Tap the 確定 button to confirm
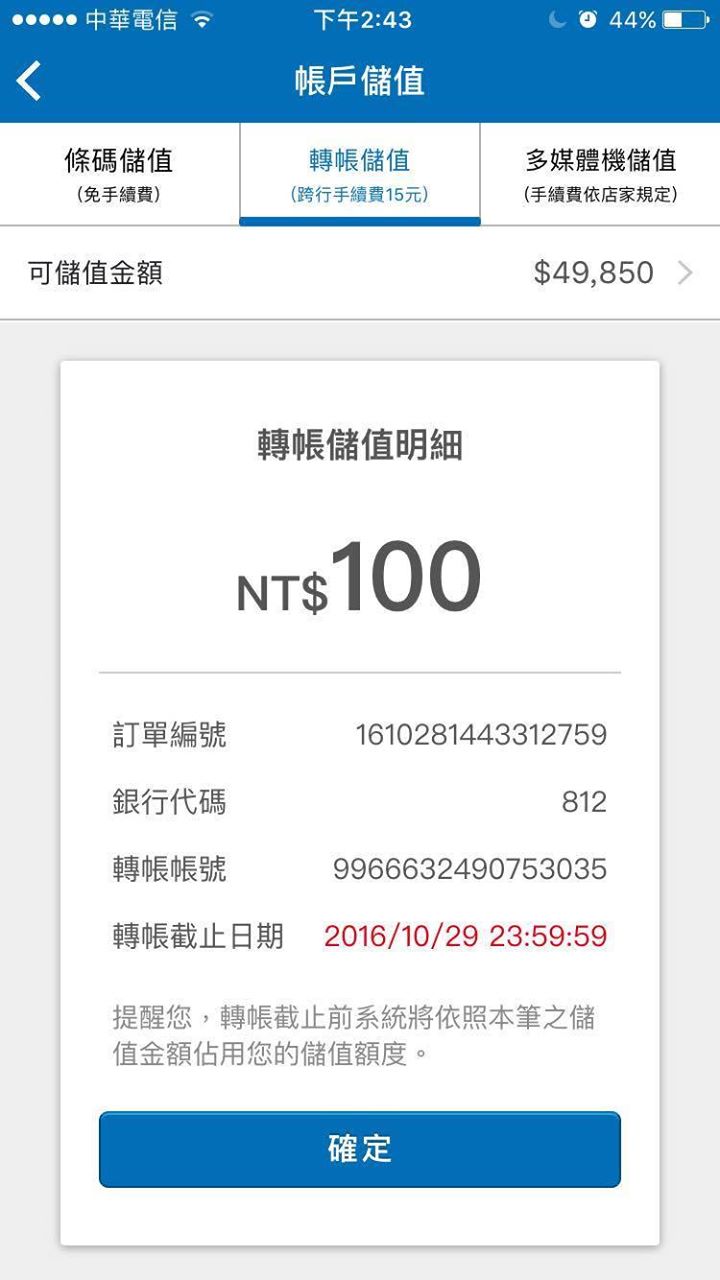Image resolution: width=720 pixels, height=1280 pixels. tap(360, 1149)
